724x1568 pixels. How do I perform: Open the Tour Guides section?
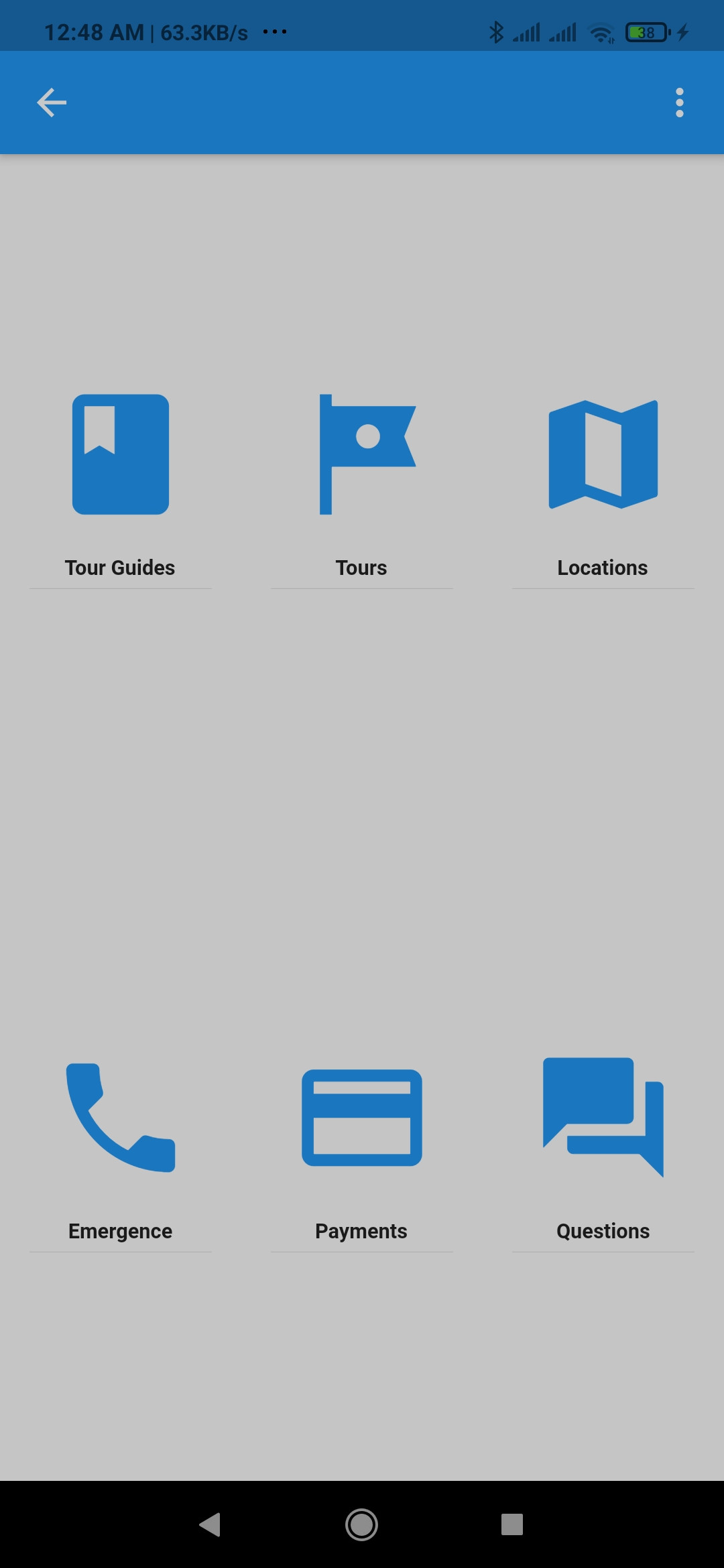tap(120, 453)
